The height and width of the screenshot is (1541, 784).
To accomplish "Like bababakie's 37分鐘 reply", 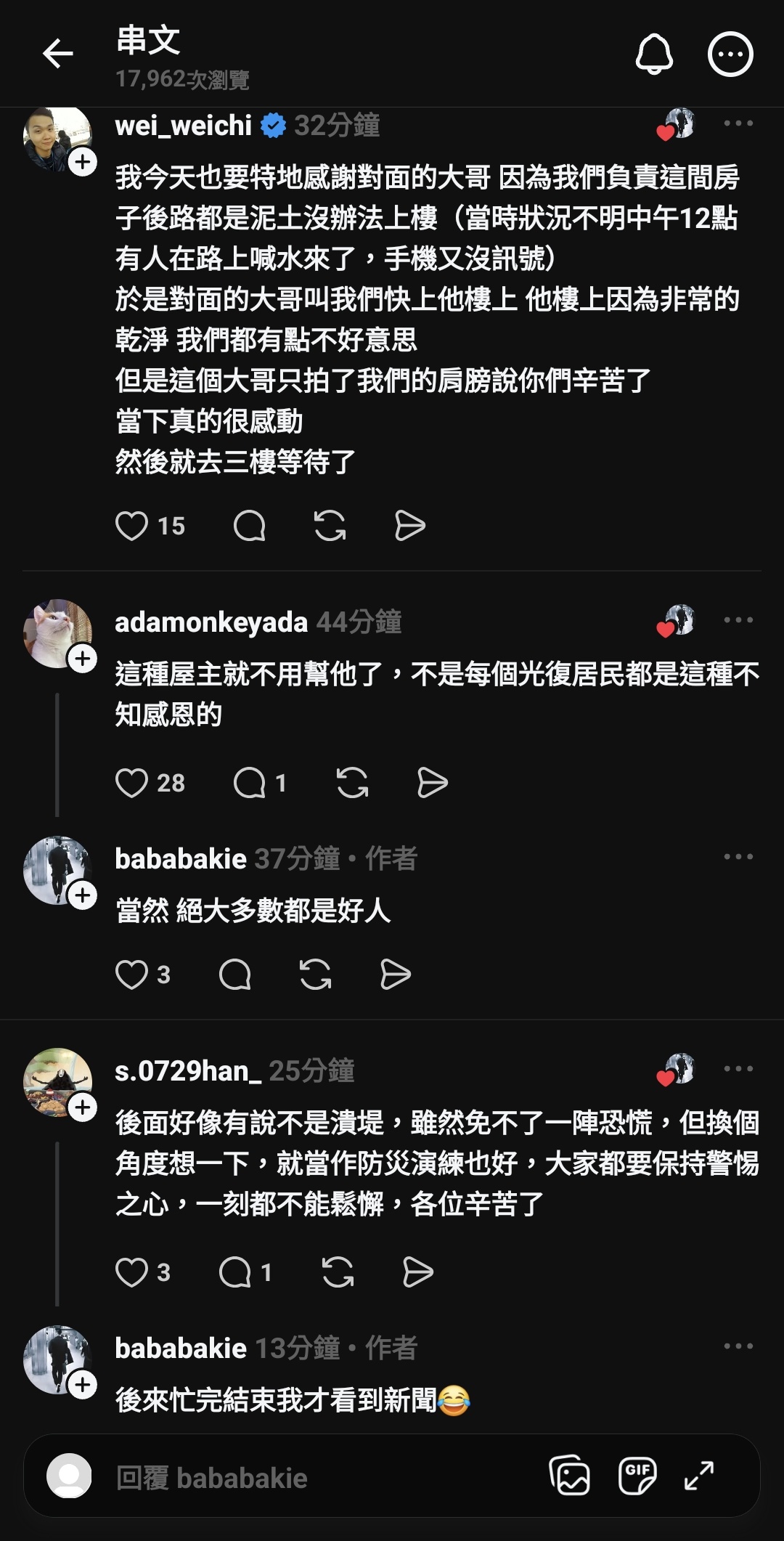I will pyautogui.click(x=132, y=975).
